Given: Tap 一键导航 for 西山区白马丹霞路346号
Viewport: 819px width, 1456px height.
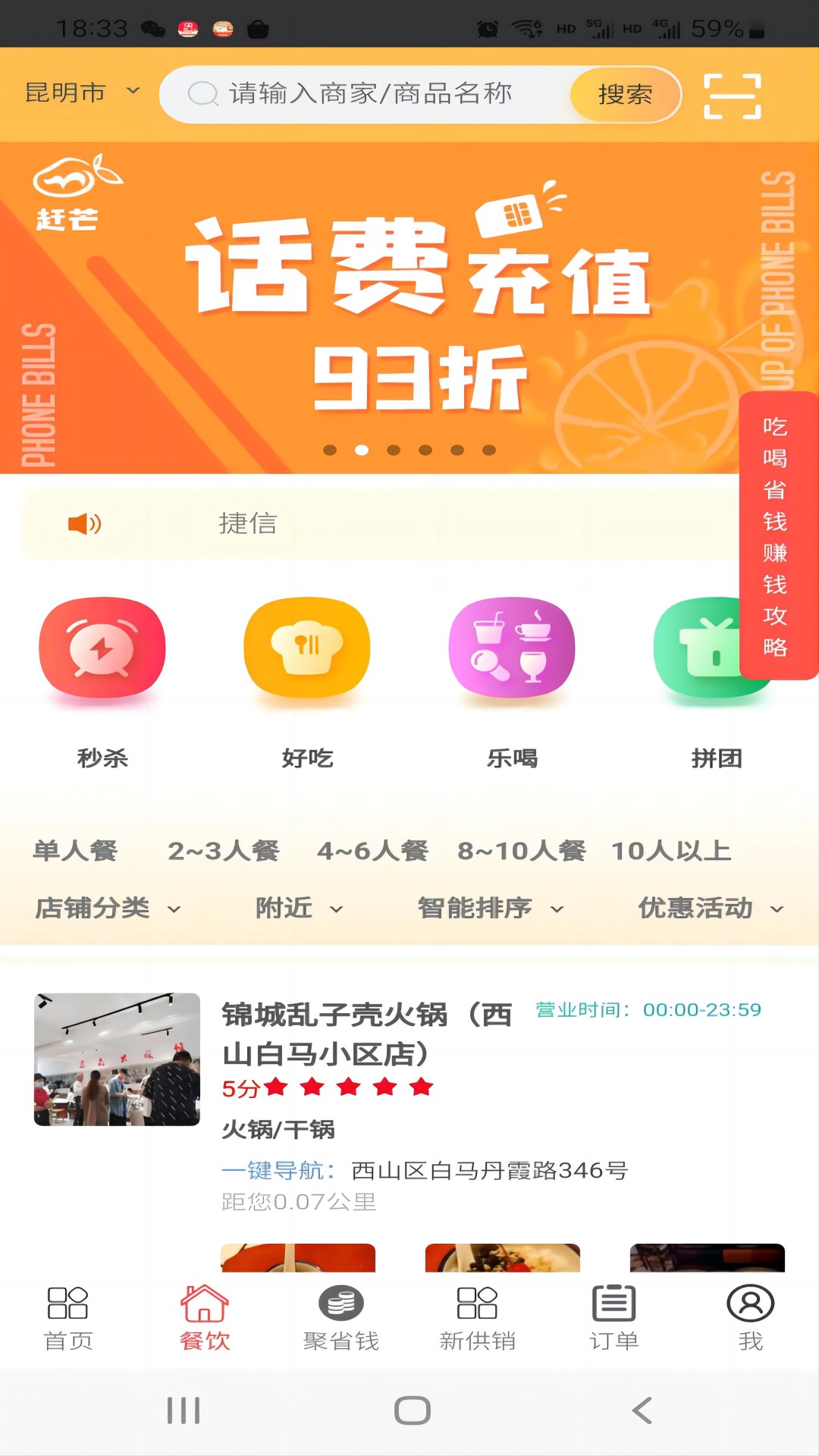Looking at the screenshot, I should [279, 1170].
